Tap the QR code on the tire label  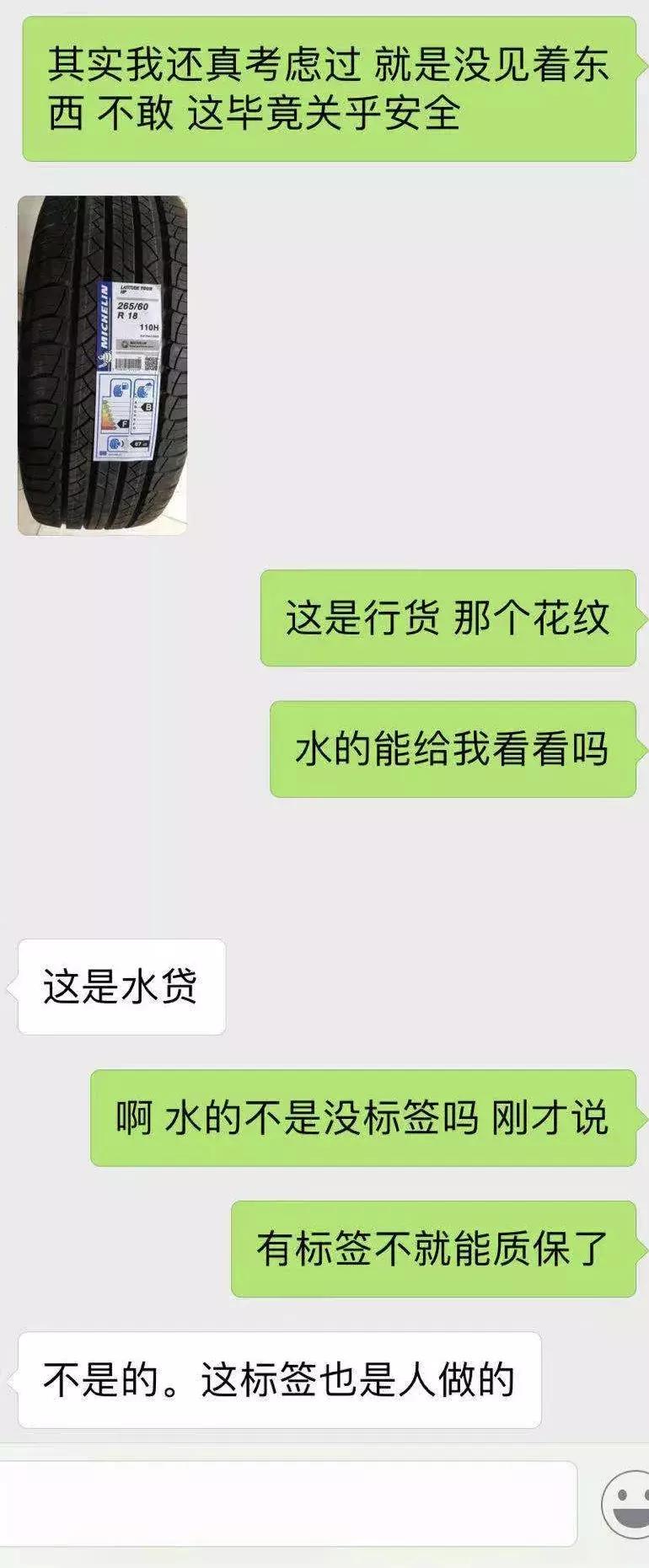pyautogui.click(x=151, y=364)
